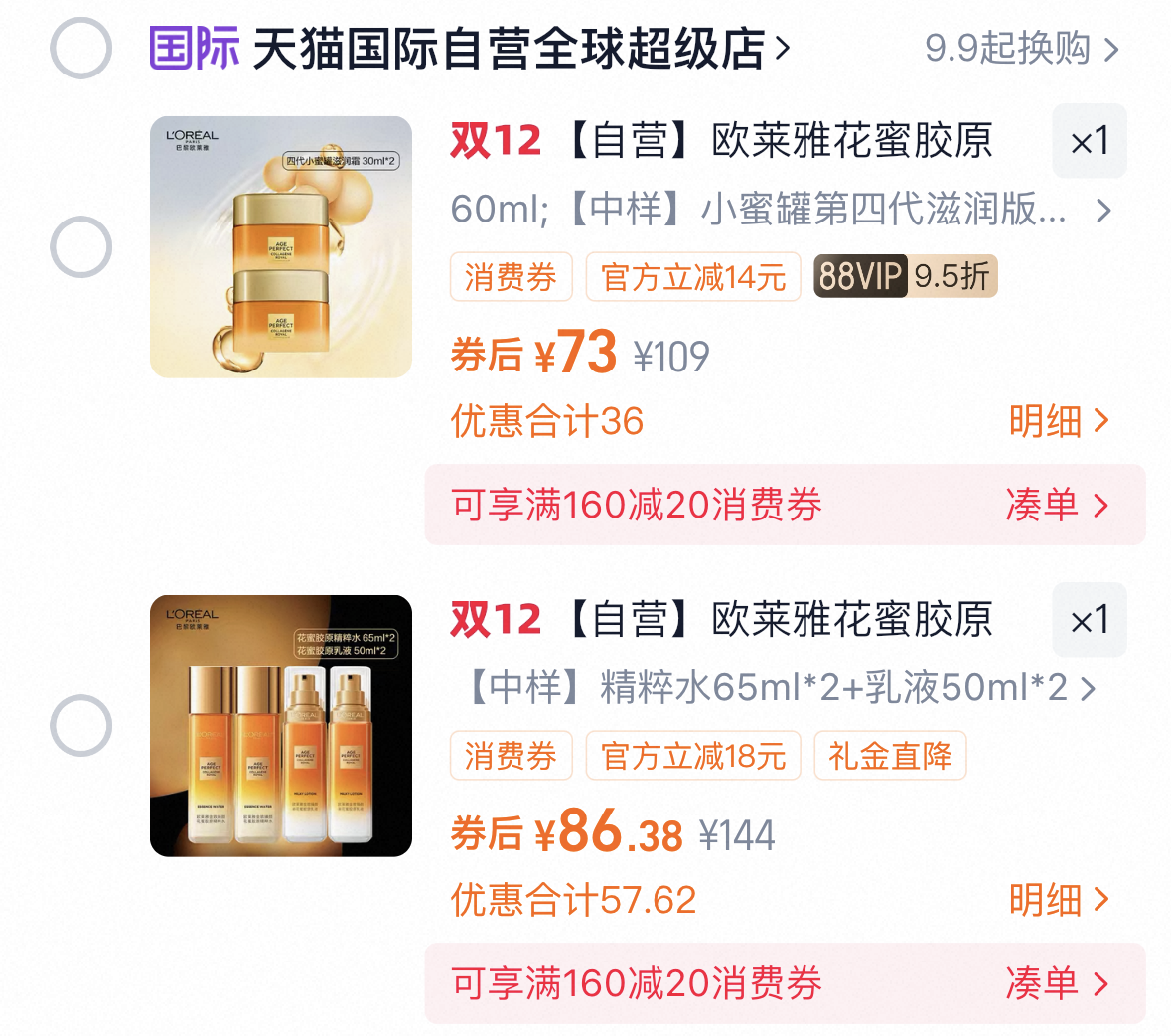The width and height of the screenshot is (1171, 1036).
Task: Select the 精粹水+乳液 item checkbox
Action: pos(80,725)
